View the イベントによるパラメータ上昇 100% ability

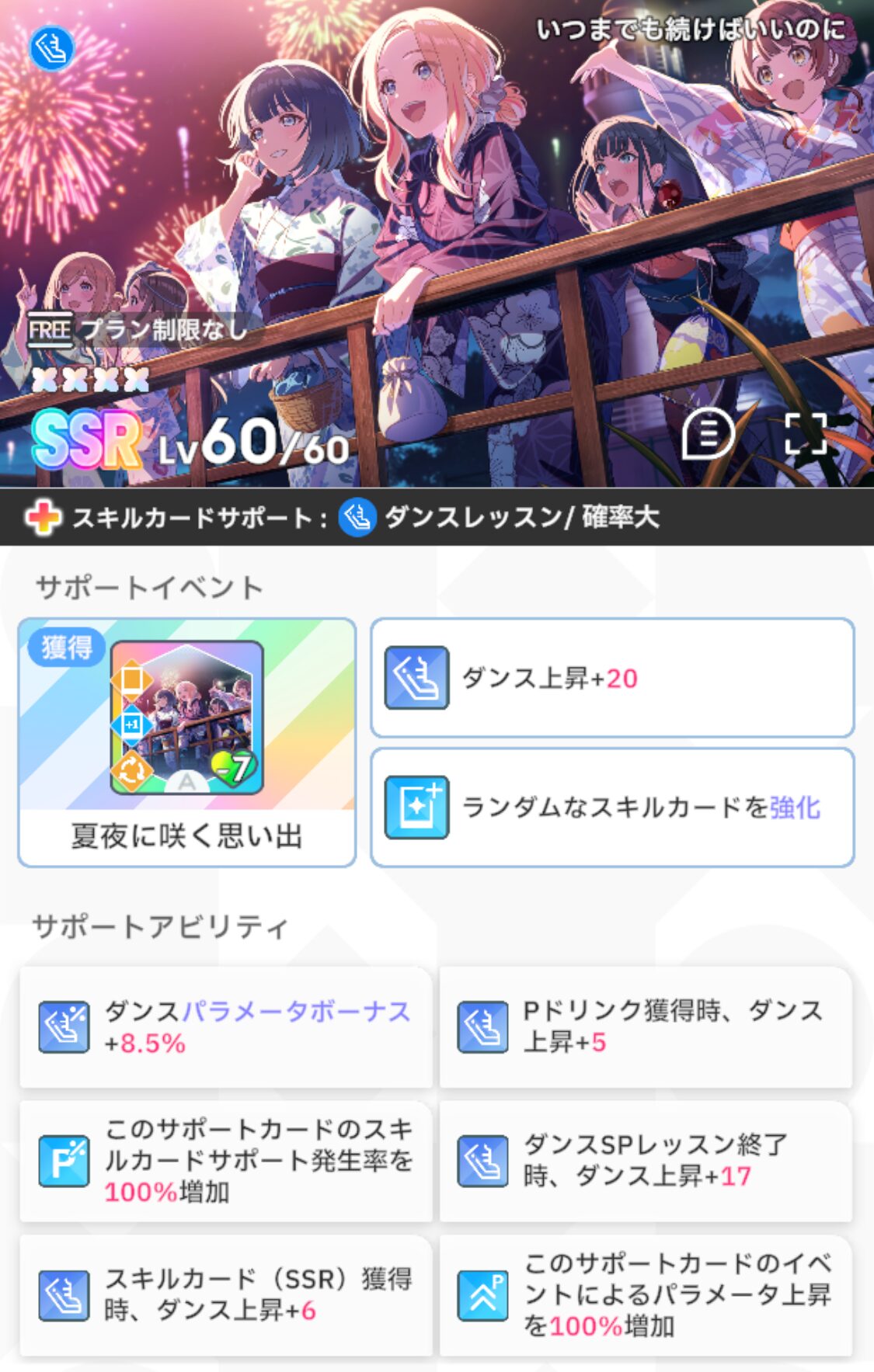point(645,1294)
